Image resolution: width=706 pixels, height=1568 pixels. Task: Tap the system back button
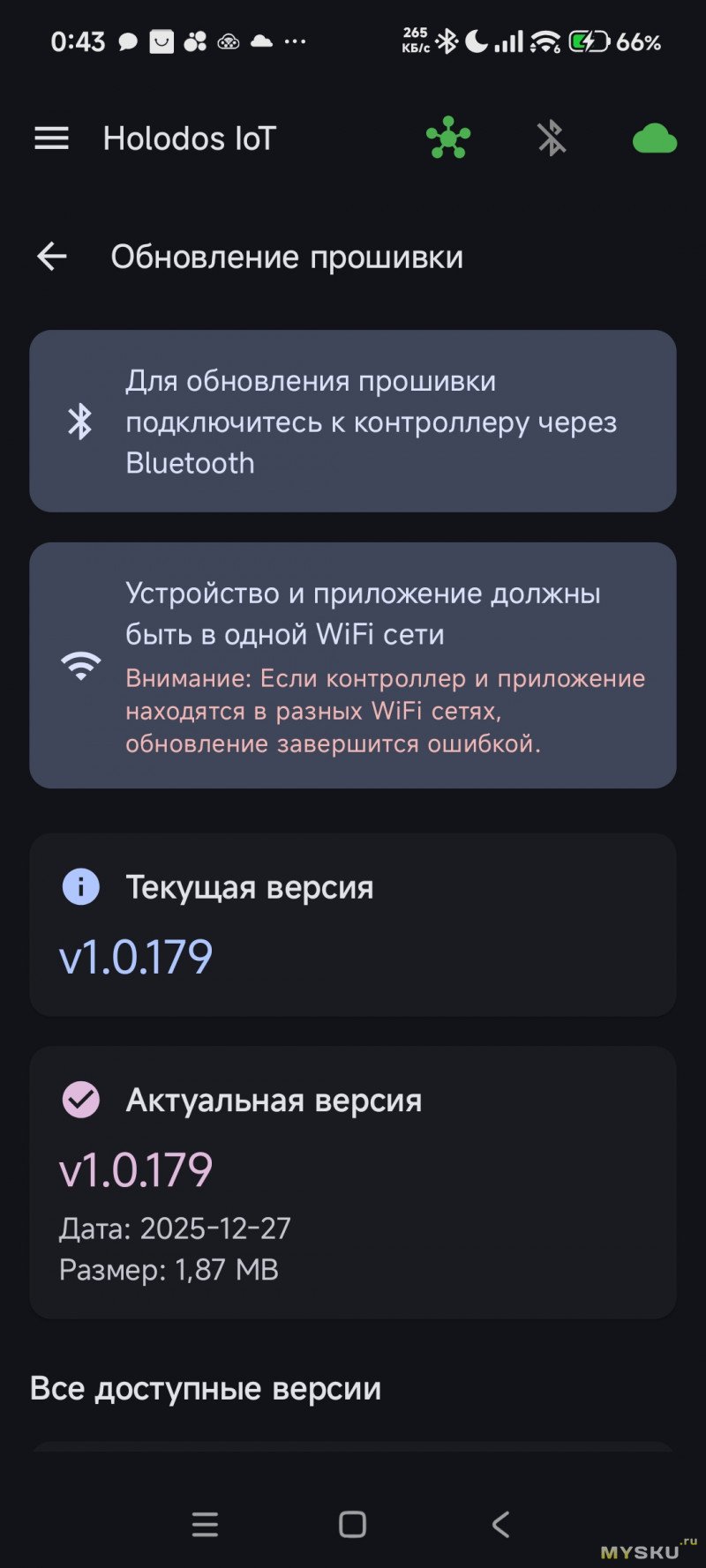click(x=500, y=1524)
